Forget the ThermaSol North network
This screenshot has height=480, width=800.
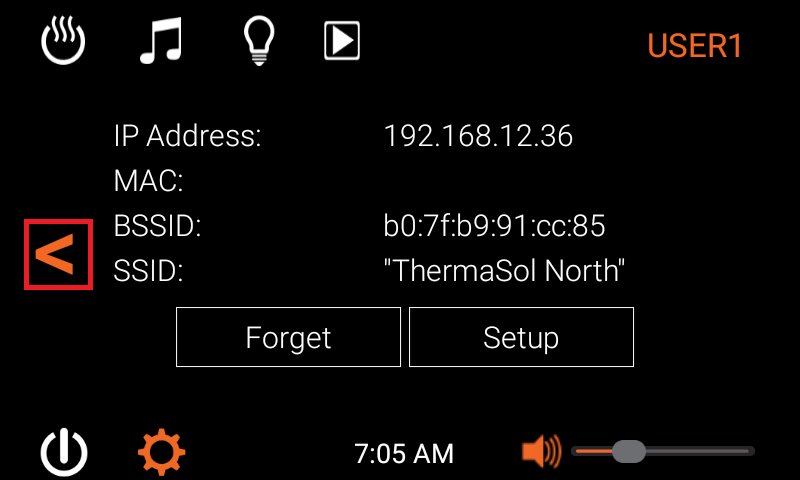pyautogui.click(x=288, y=337)
